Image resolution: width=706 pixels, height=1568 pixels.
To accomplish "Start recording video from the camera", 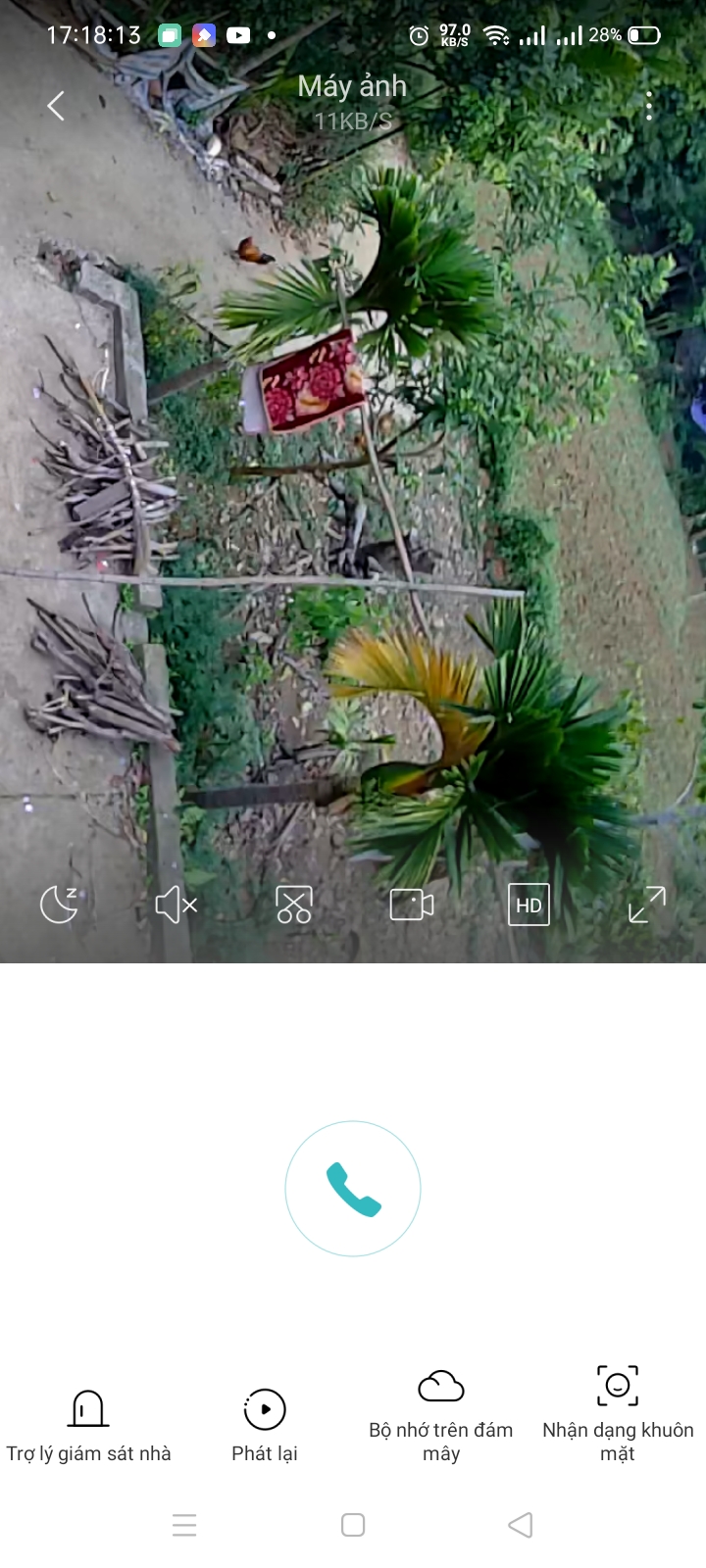I will 412,904.
